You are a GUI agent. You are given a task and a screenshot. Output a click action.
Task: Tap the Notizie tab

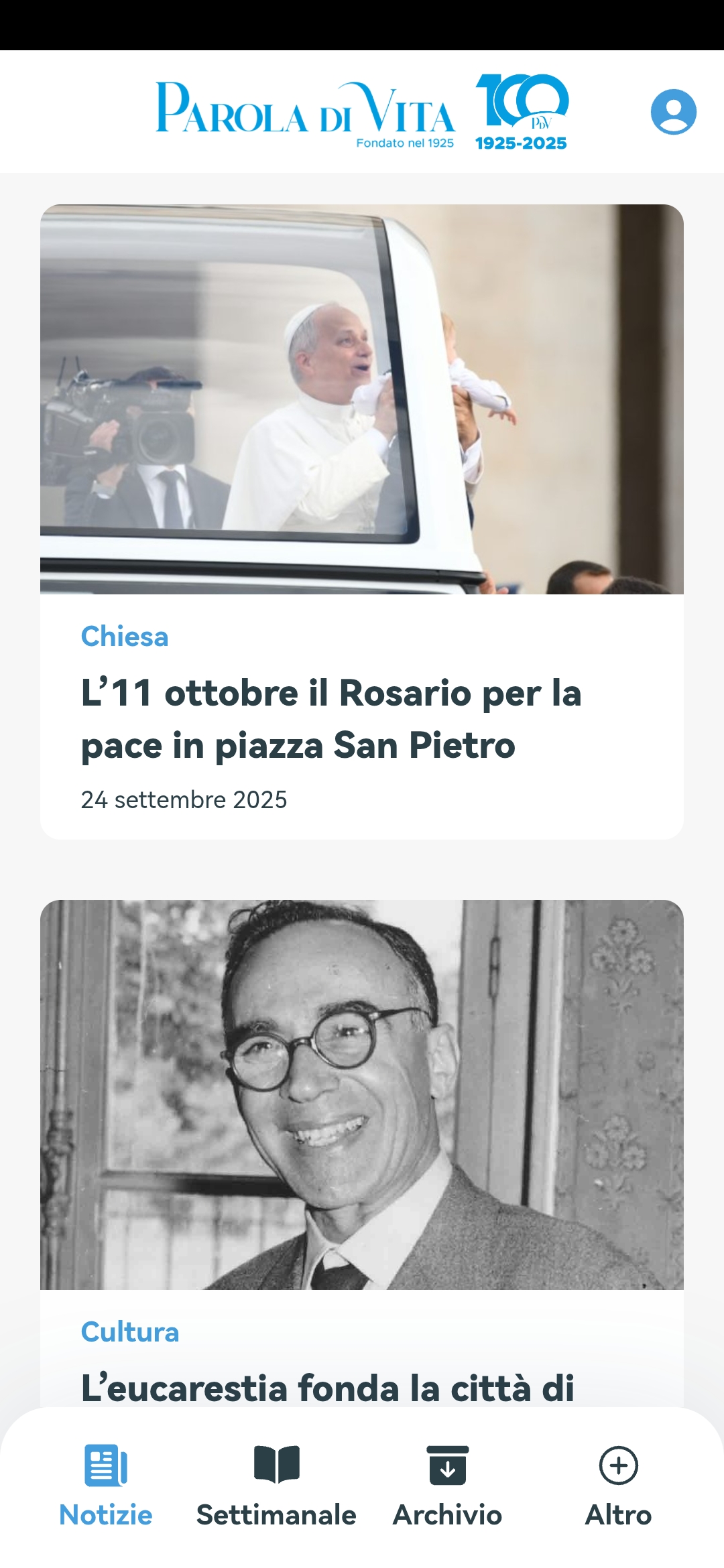pos(106,1482)
